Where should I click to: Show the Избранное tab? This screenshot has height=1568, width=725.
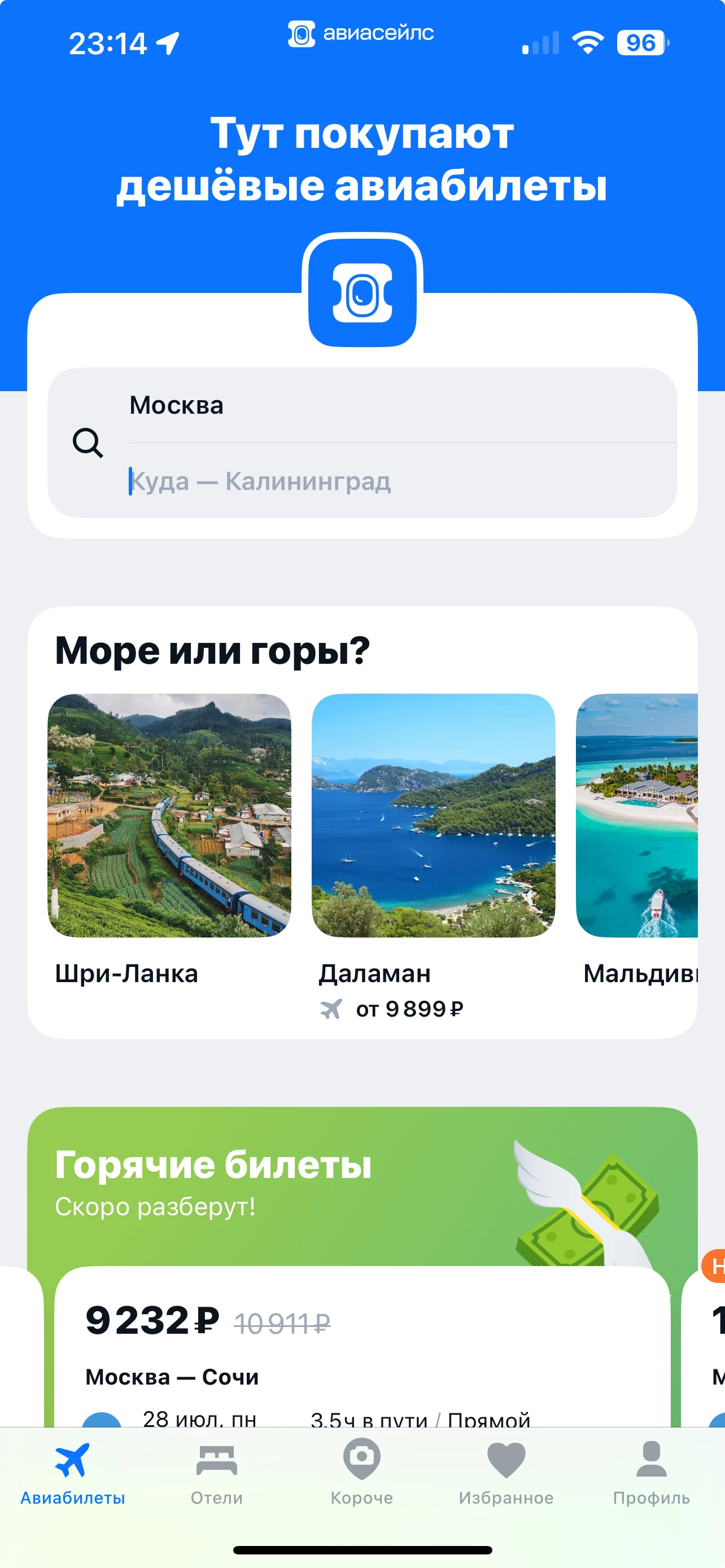506,1469
